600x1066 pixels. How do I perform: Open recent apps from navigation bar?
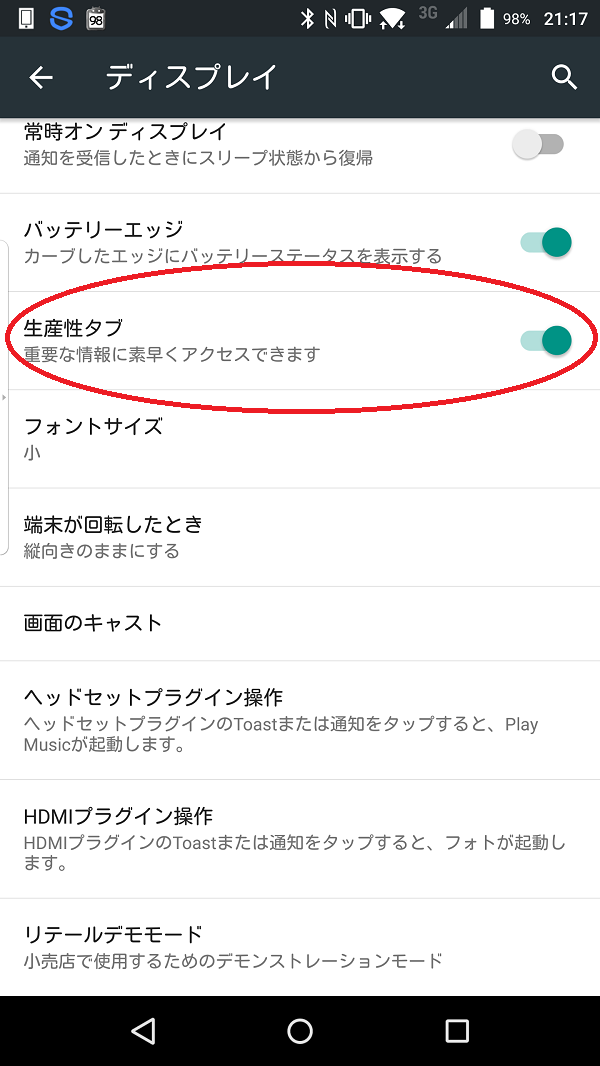[457, 1031]
